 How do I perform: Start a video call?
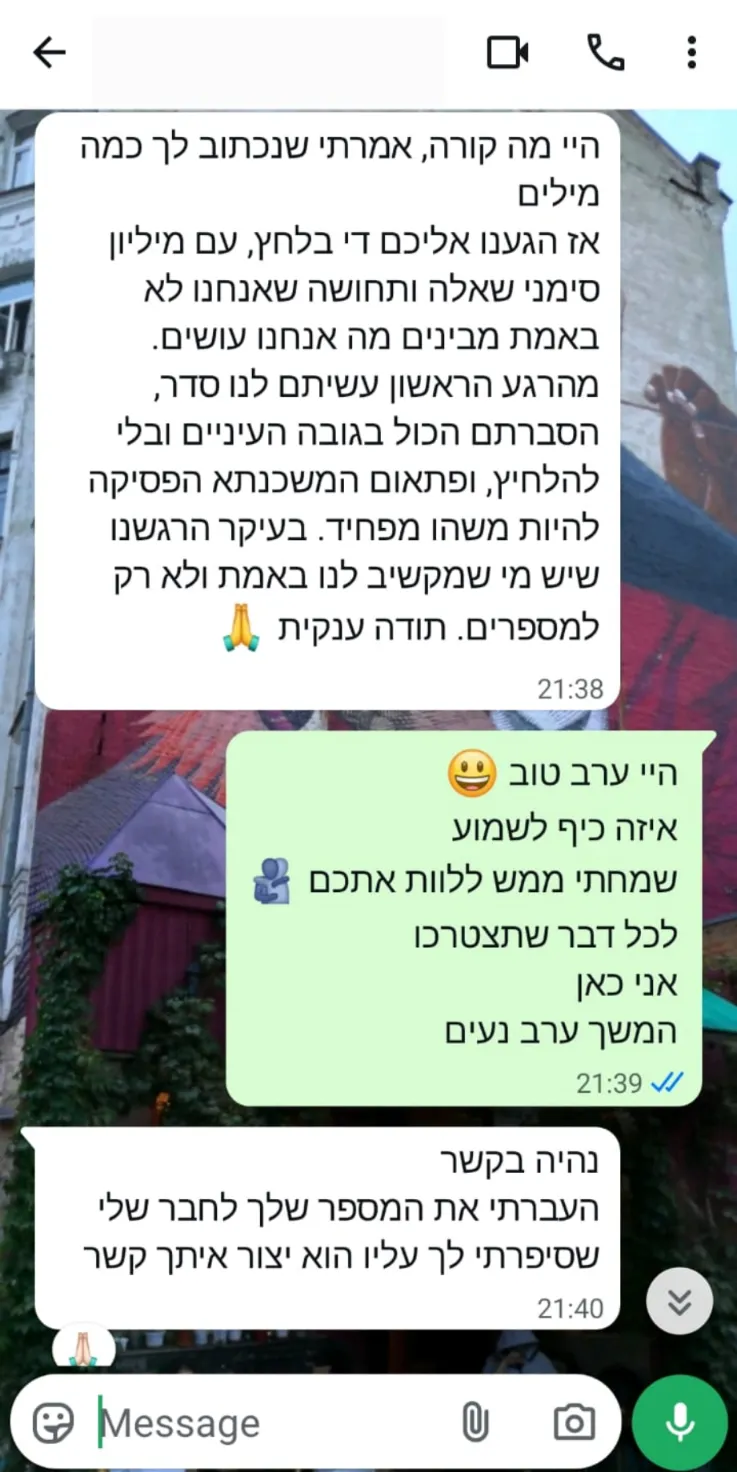tap(508, 53)
